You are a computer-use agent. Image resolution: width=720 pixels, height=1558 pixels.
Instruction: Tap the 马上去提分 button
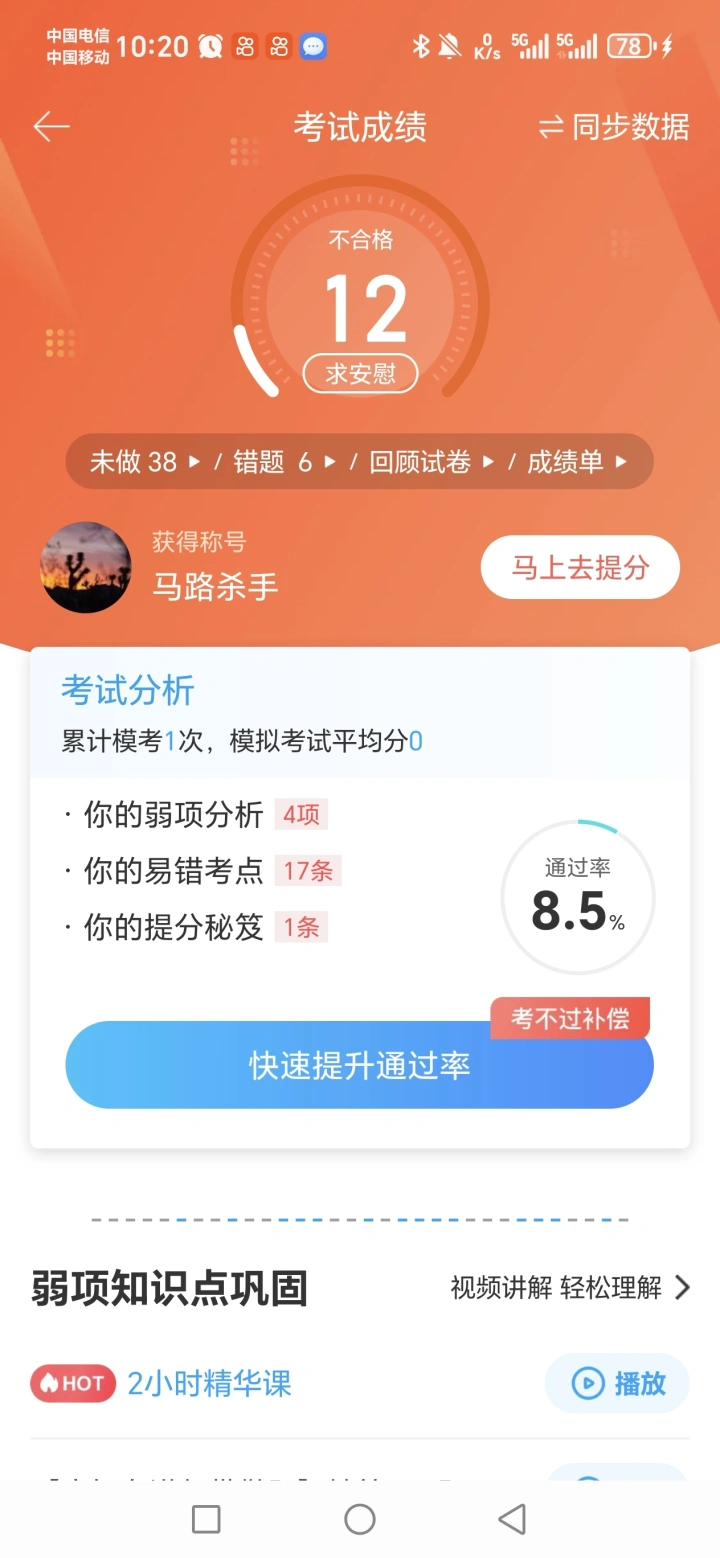[580, 567]
